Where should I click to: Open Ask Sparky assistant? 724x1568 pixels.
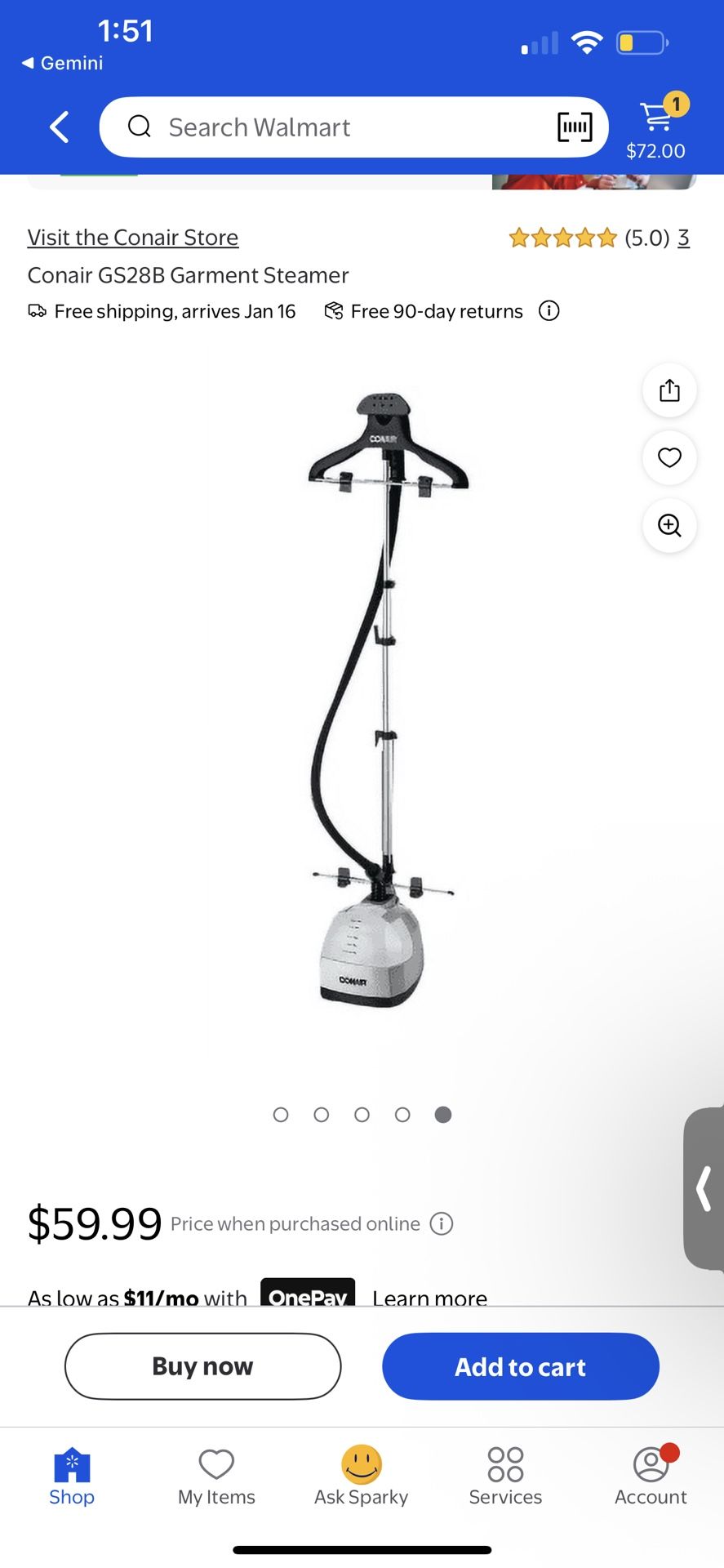click(x=361, y=1477)
